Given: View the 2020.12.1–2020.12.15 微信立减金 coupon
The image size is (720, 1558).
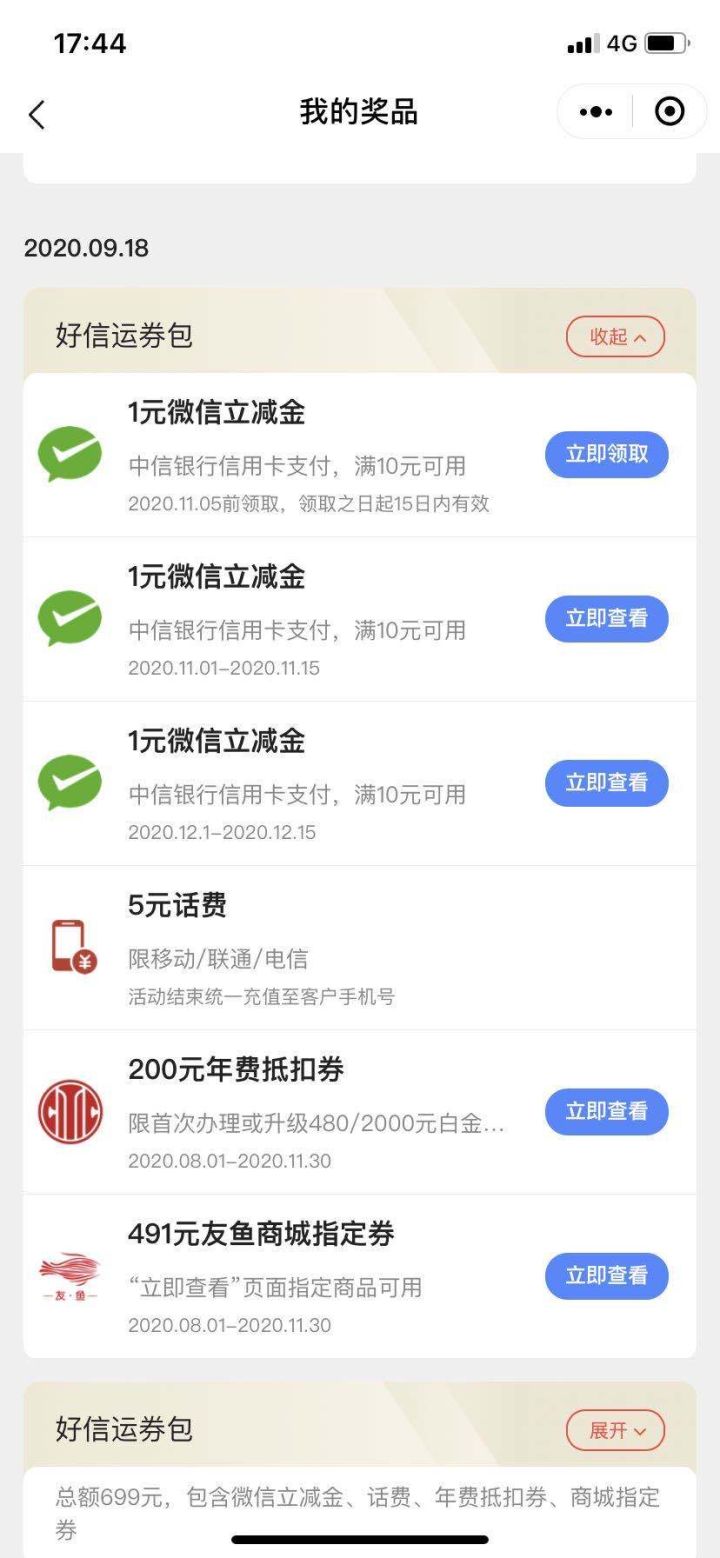Looking at the screenshot, I should point(606,783).
